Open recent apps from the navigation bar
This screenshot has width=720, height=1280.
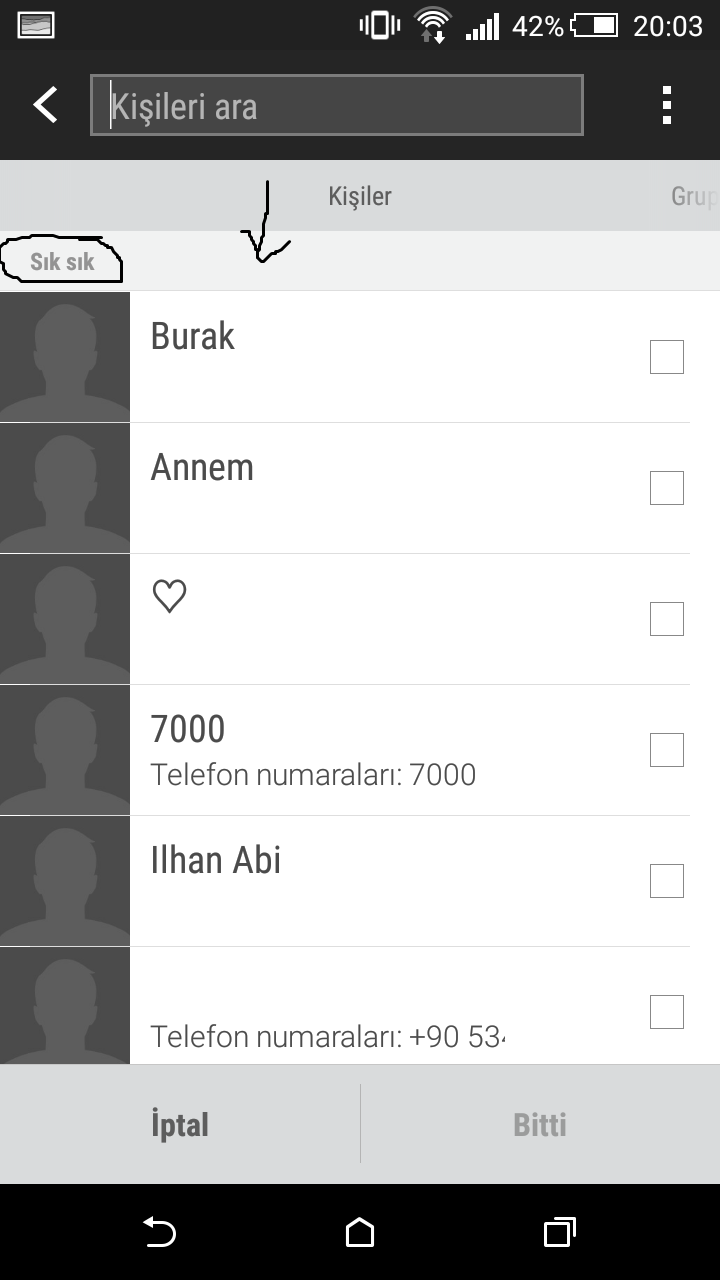tap(560, 1232)
